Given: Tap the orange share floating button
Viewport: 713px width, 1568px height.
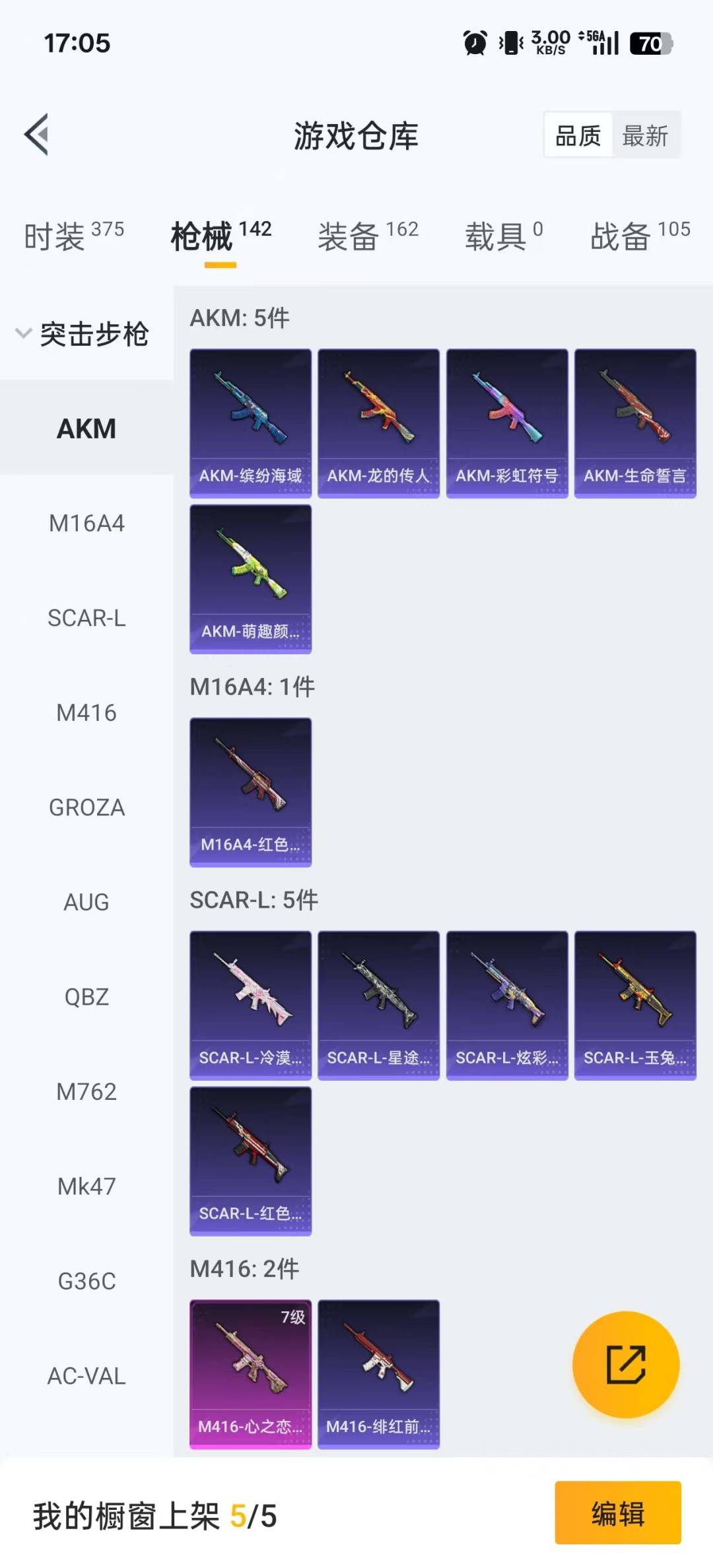Looking at the screenshot, I should (x=625, y=1364).
